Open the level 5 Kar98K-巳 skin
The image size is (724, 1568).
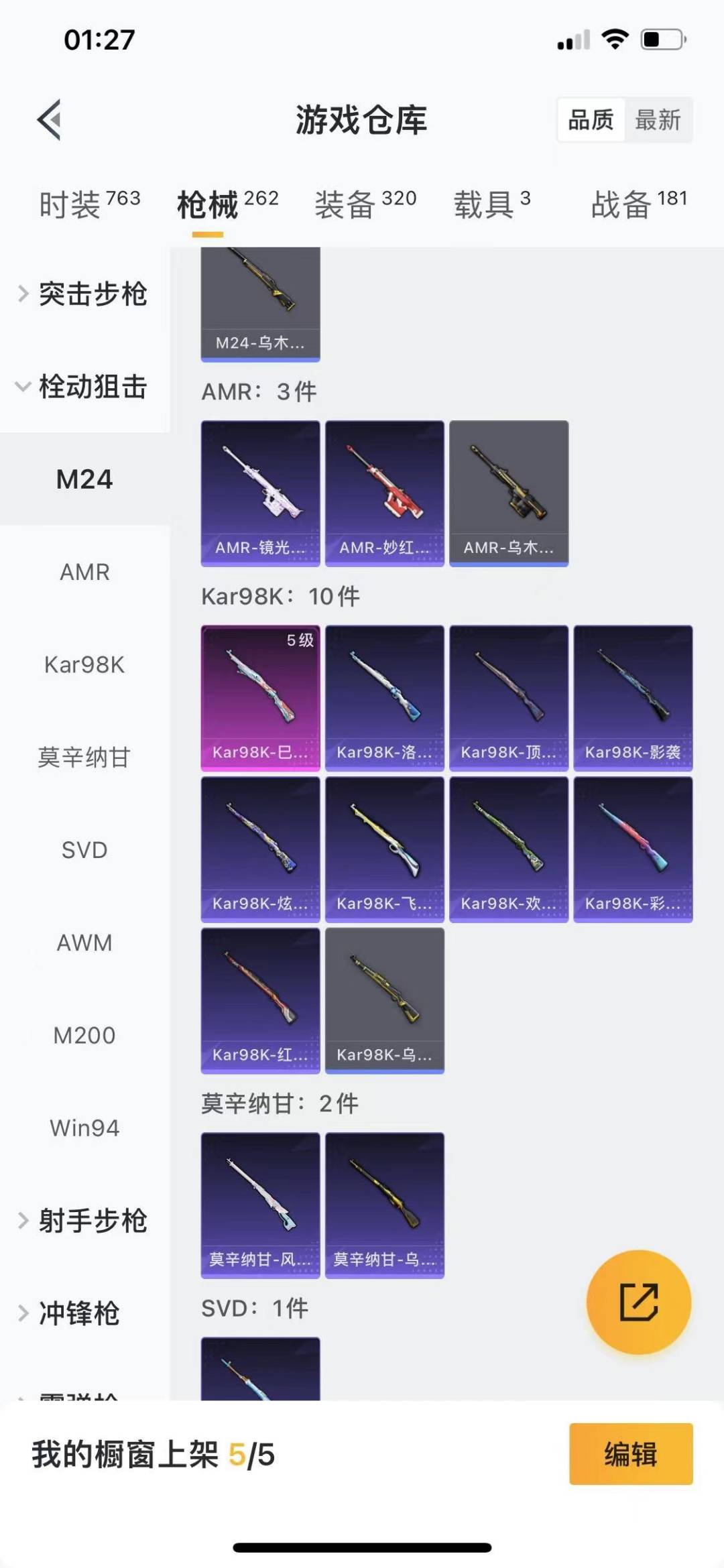coord(260,698)
